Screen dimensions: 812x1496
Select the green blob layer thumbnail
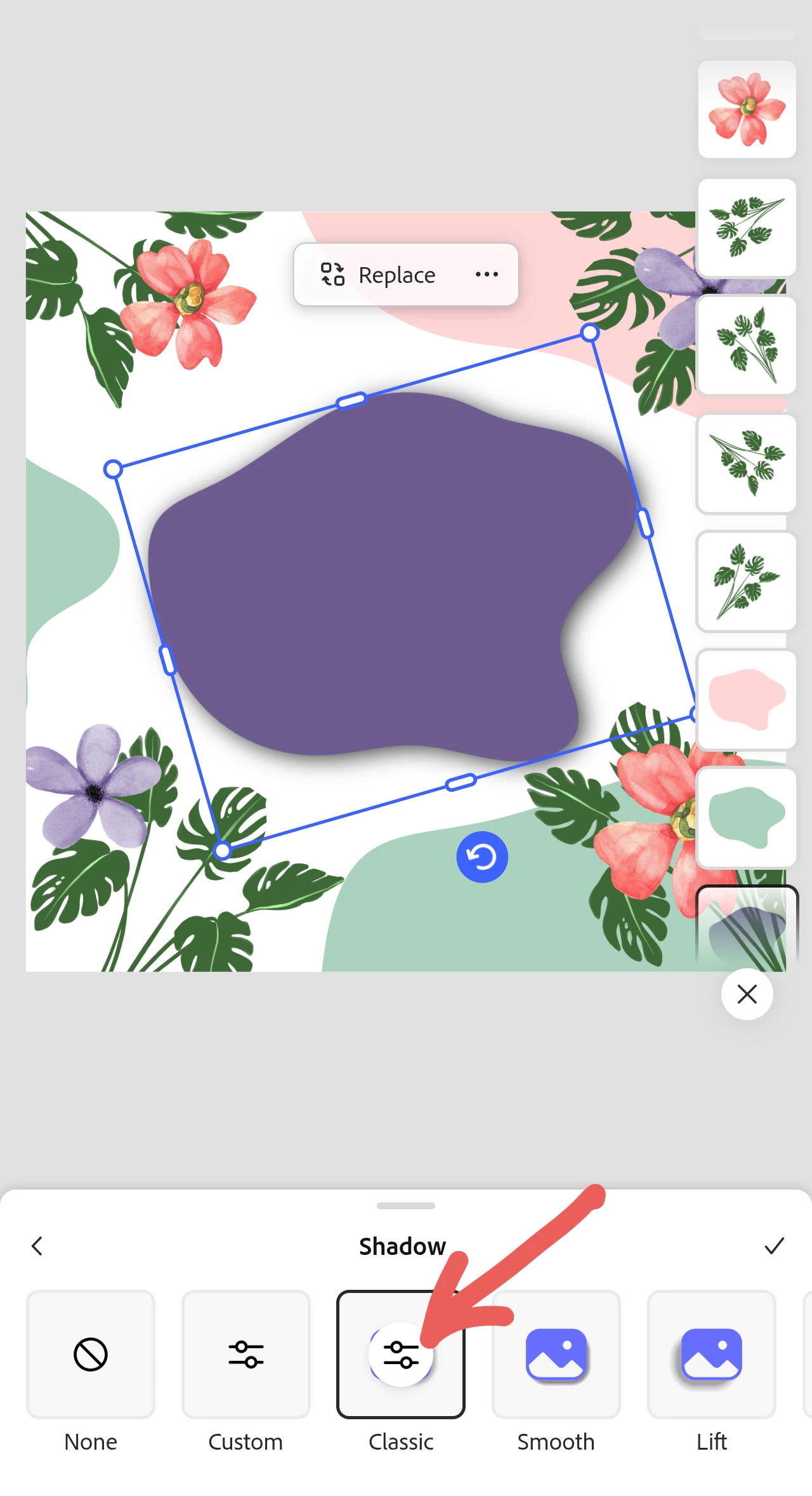[747, 817]
